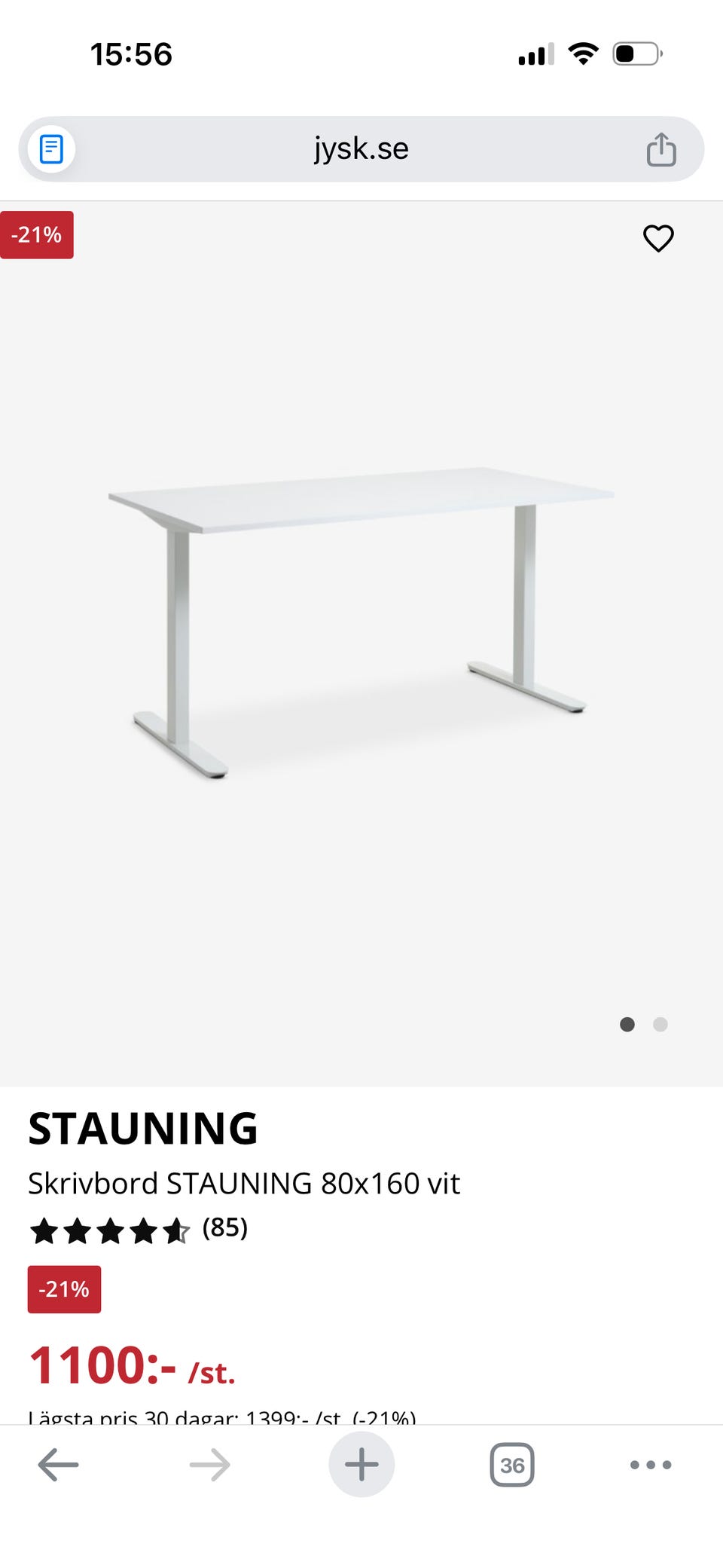The width and height of the screenshot is (723, 1568).
Task: Tap the Wi-Fi icon in the status bar
Action: click(584, 53)
